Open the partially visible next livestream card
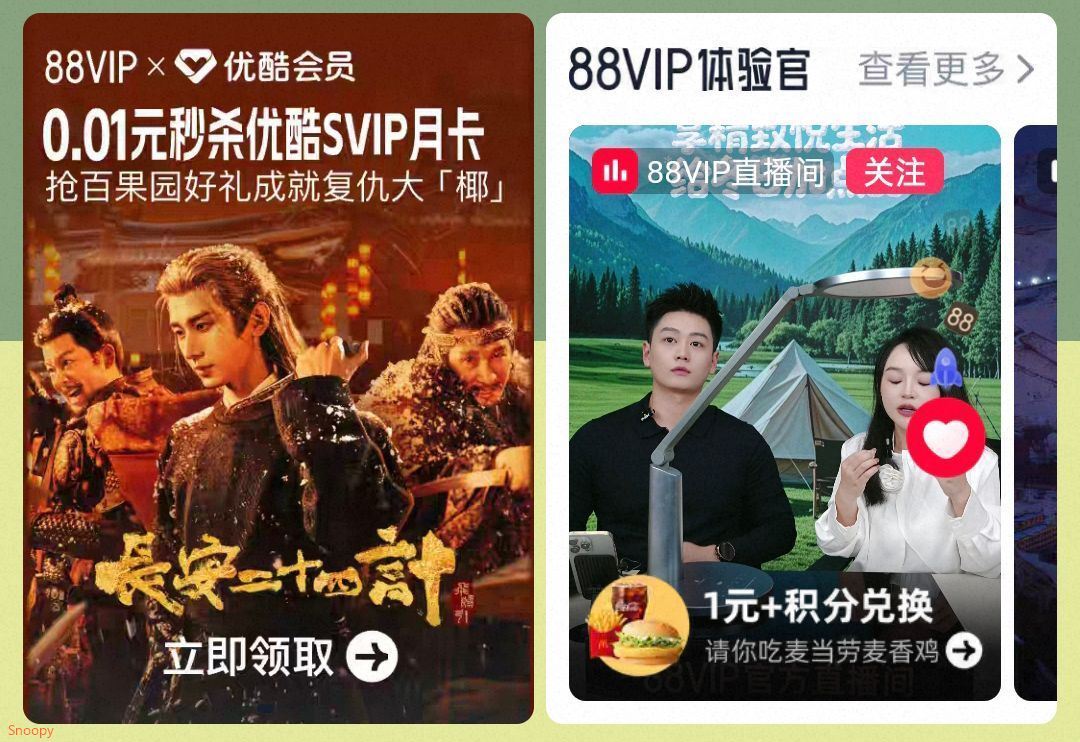1080x742 pixels. click(1036, 410)
